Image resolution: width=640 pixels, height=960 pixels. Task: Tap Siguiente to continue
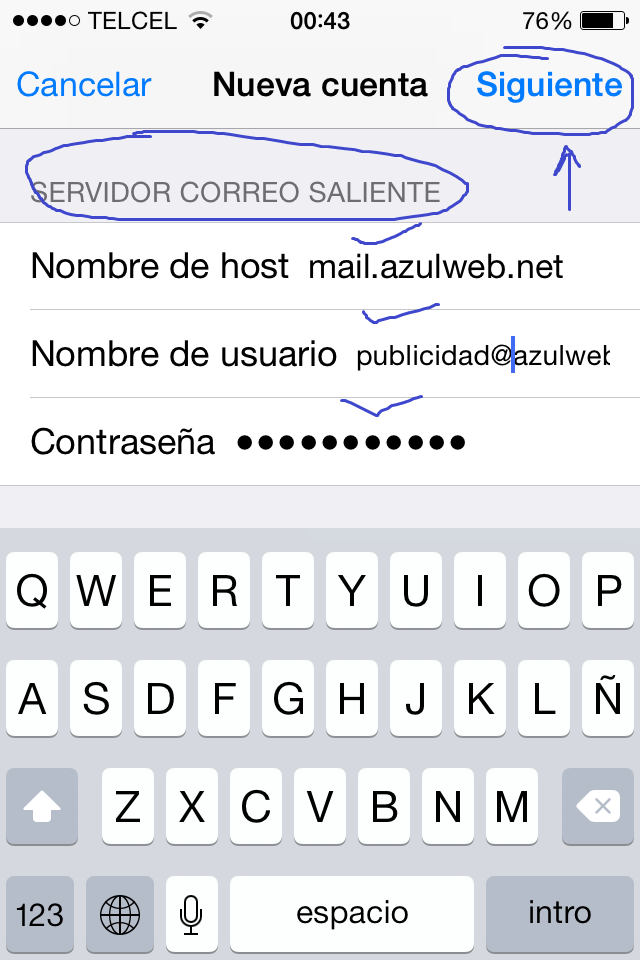click(x=548, y=85)
